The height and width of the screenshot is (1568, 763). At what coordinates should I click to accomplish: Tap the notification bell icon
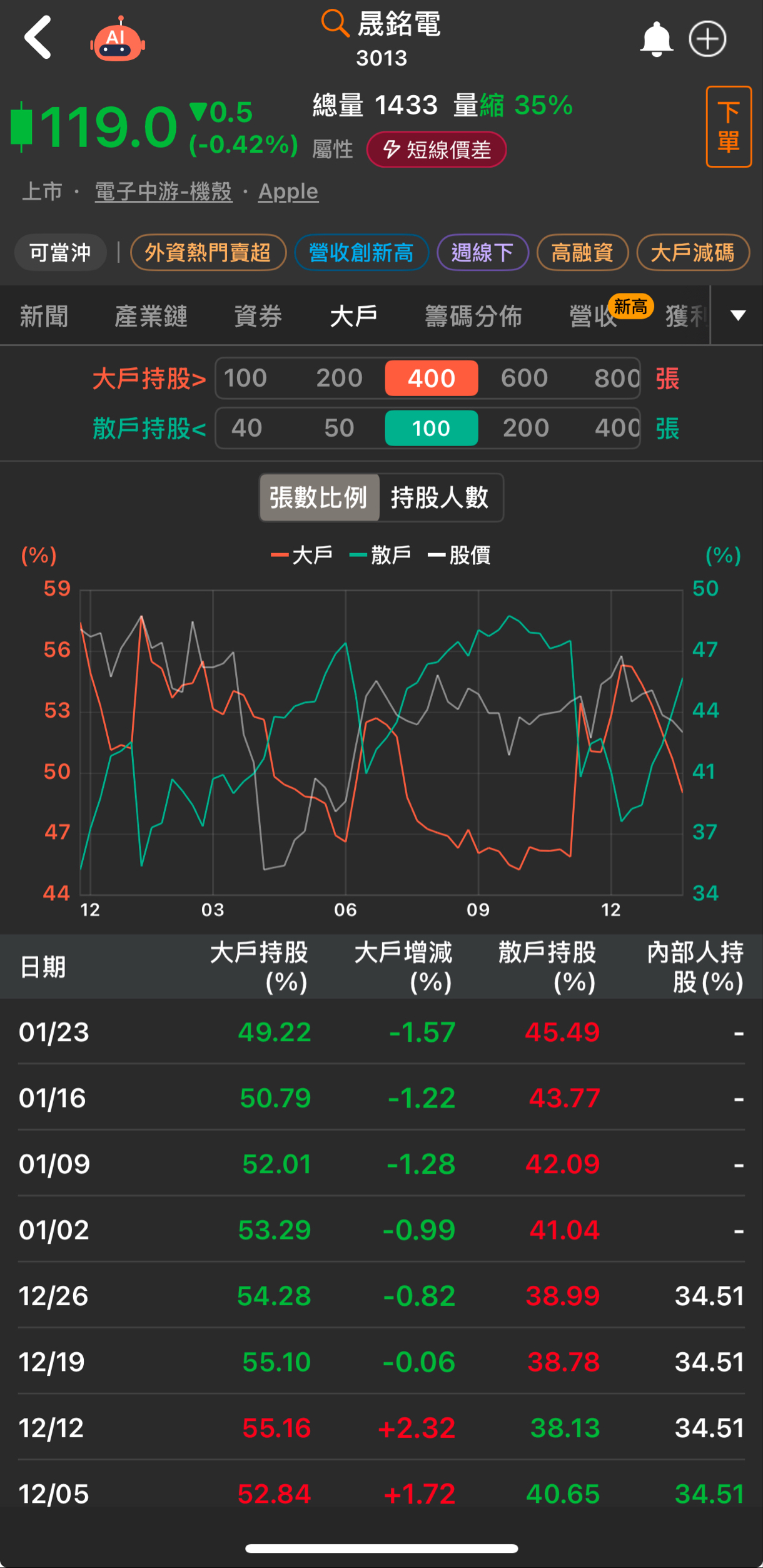click(655, 39)
